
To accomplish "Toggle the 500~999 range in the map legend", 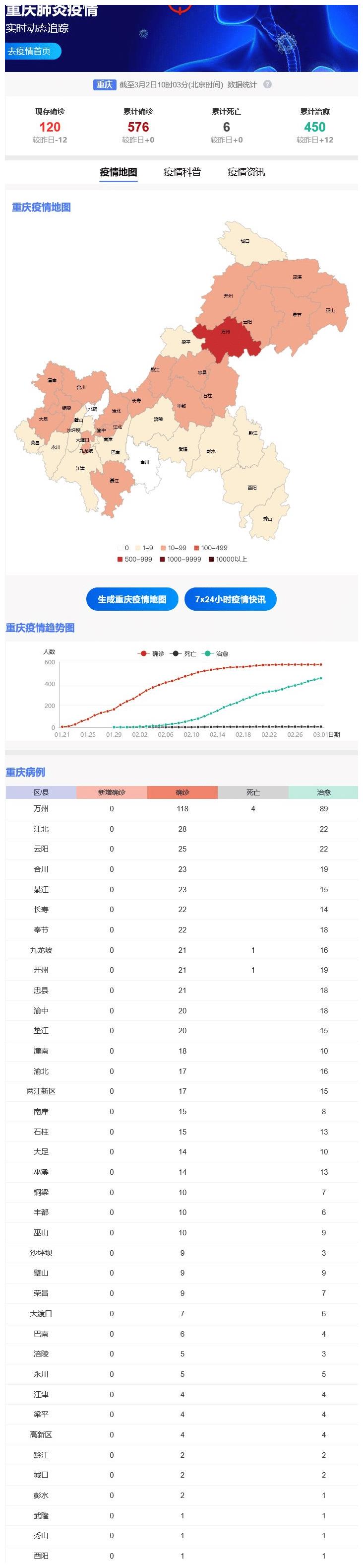I will 135,559.
